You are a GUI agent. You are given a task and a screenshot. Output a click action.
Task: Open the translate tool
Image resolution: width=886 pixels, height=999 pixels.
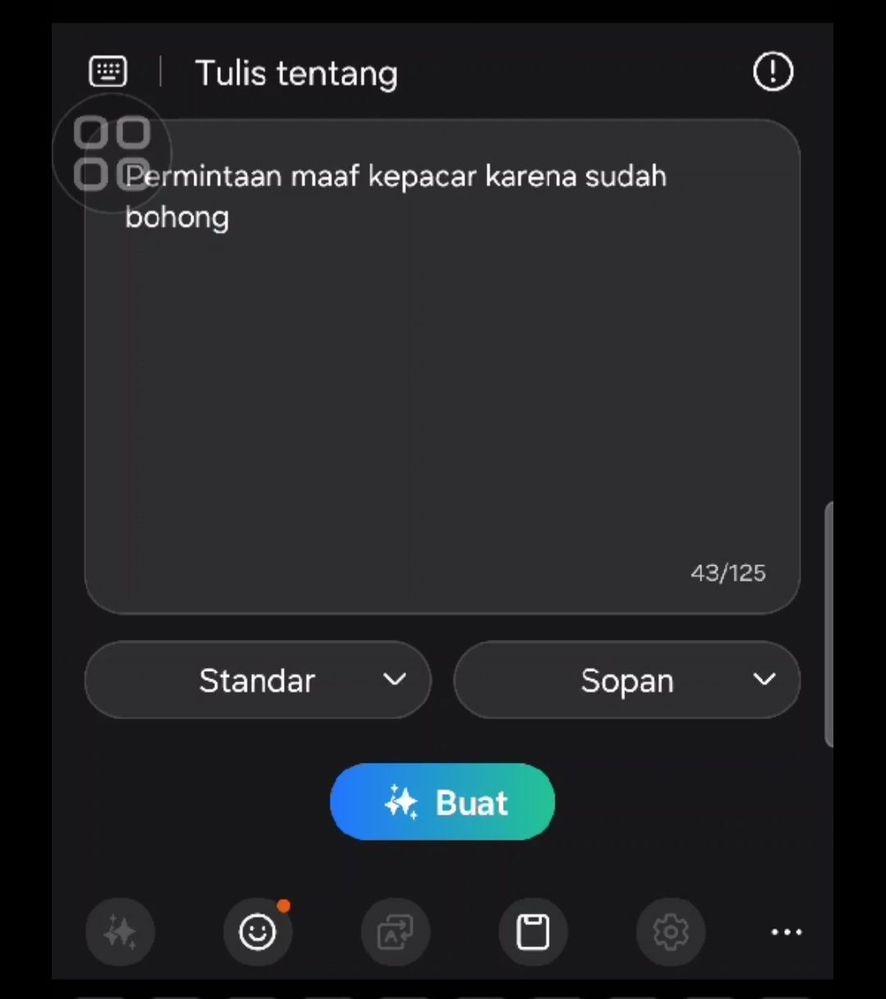pyautogui.click(x=395, y=932)
